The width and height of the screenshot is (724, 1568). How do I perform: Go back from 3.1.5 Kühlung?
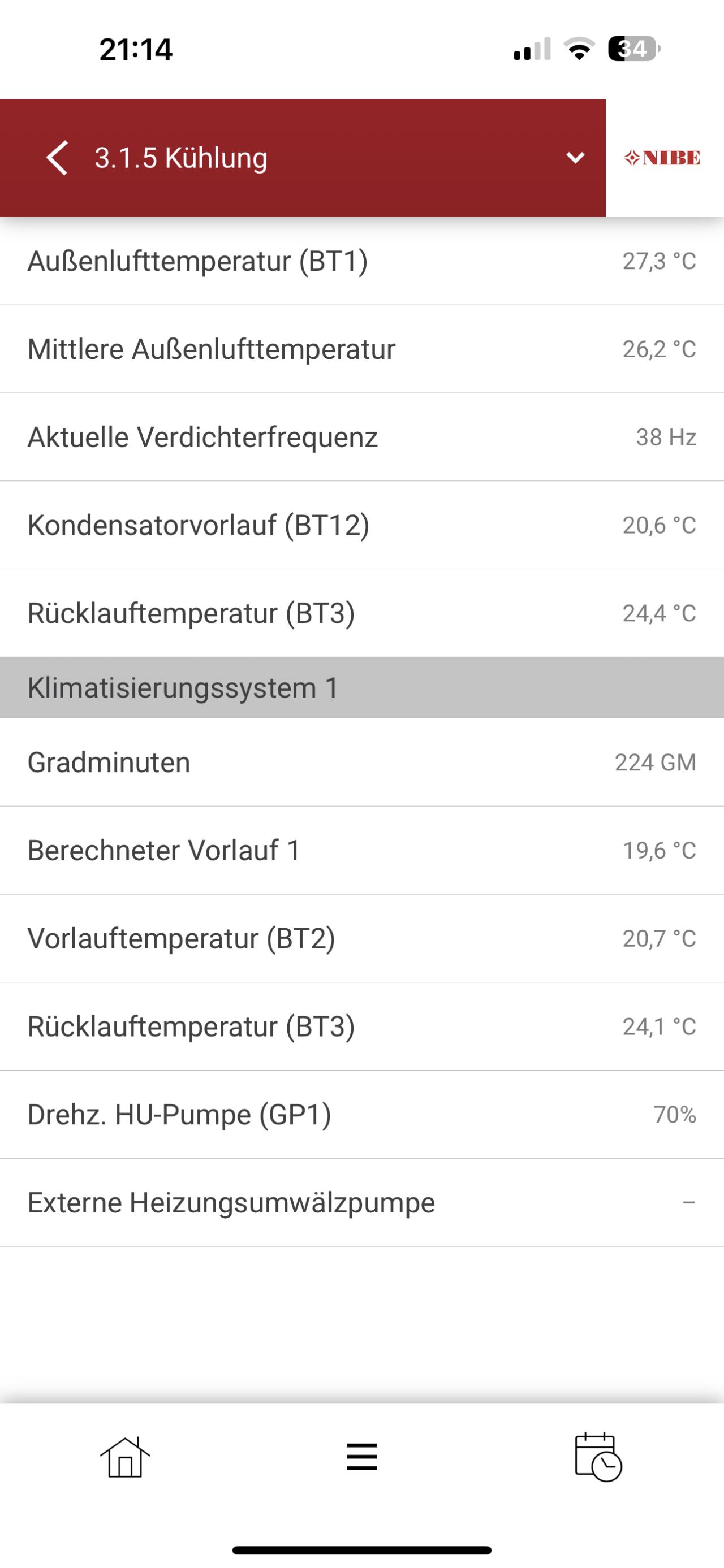(x=57, y=158)
